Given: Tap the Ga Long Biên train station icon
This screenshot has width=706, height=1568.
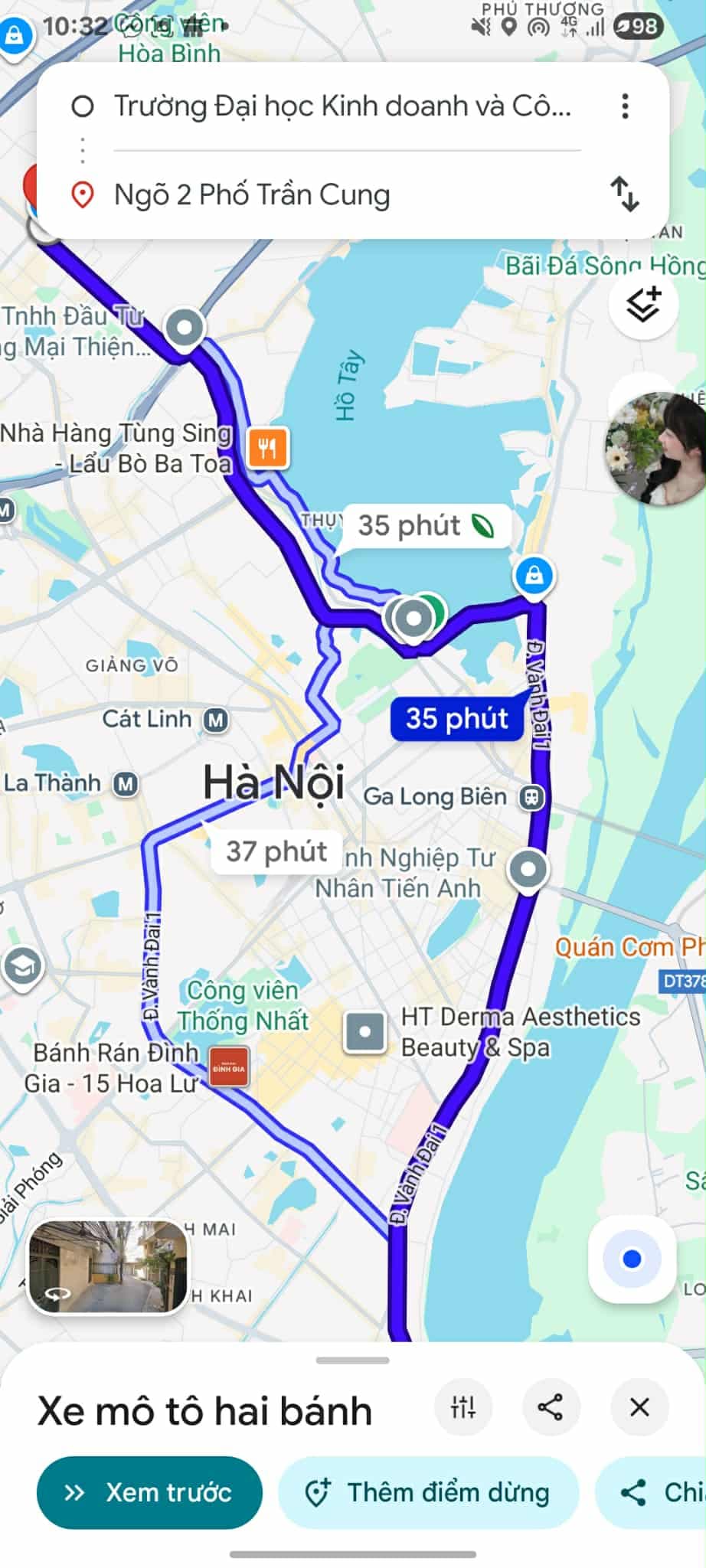Looking at the screenshot, I should pos(531,796).
